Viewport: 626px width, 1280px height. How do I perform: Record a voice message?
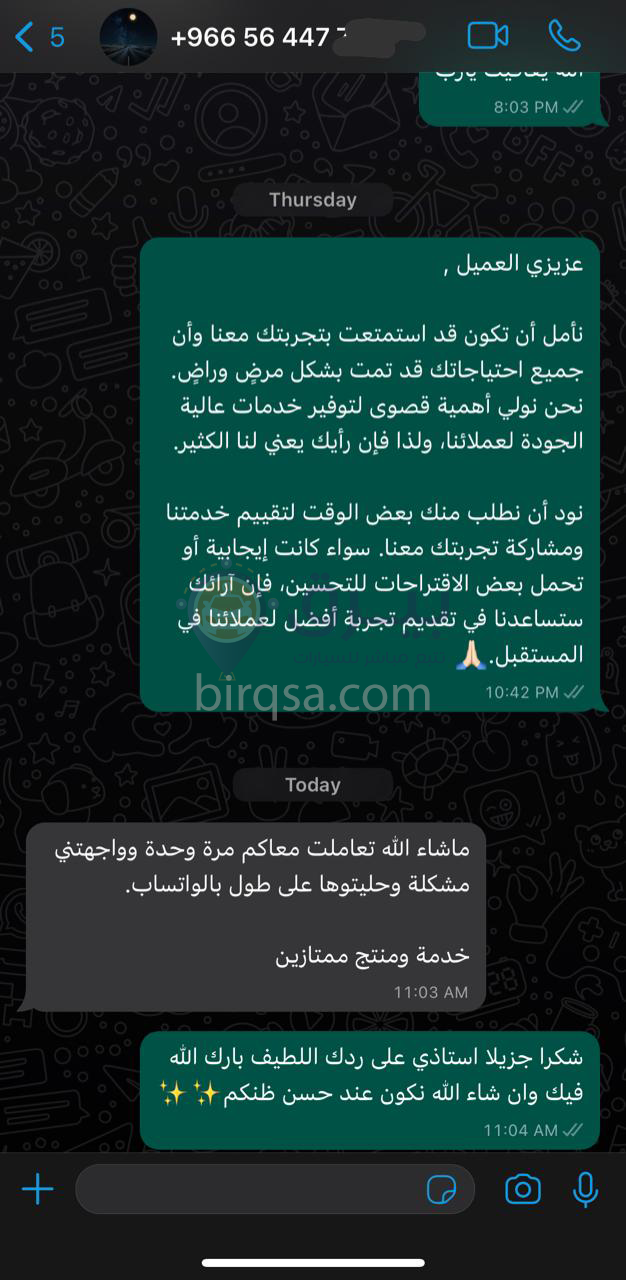(586, 1189)
